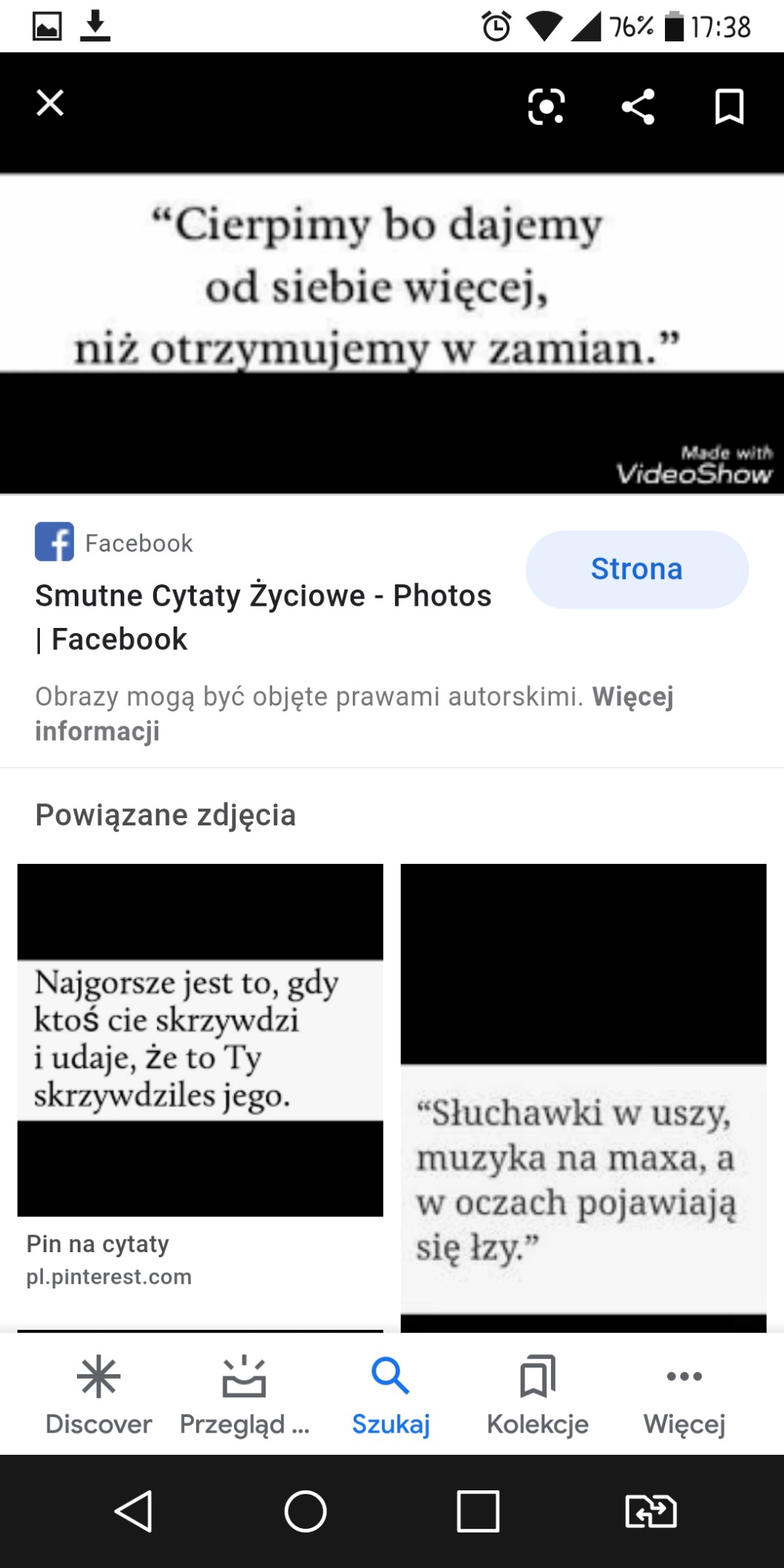Viewport: 784px width, 1568px height.
Task: Open the Więcej tab
Action: click(684, 1396)
